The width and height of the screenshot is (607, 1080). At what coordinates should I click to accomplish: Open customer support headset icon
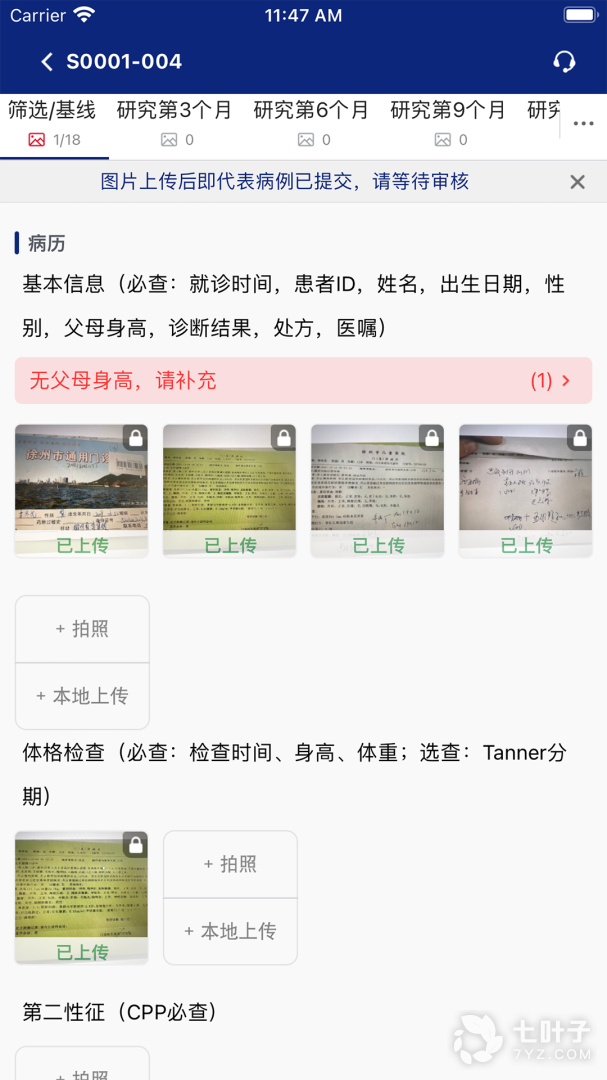point(564,62)
